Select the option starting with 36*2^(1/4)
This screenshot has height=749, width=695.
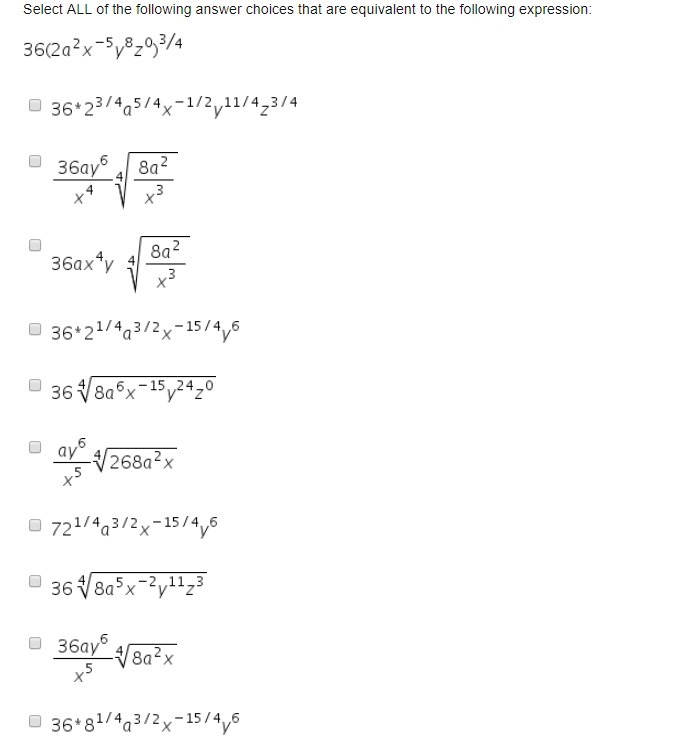pyautogui.click(x=35, y=328)
